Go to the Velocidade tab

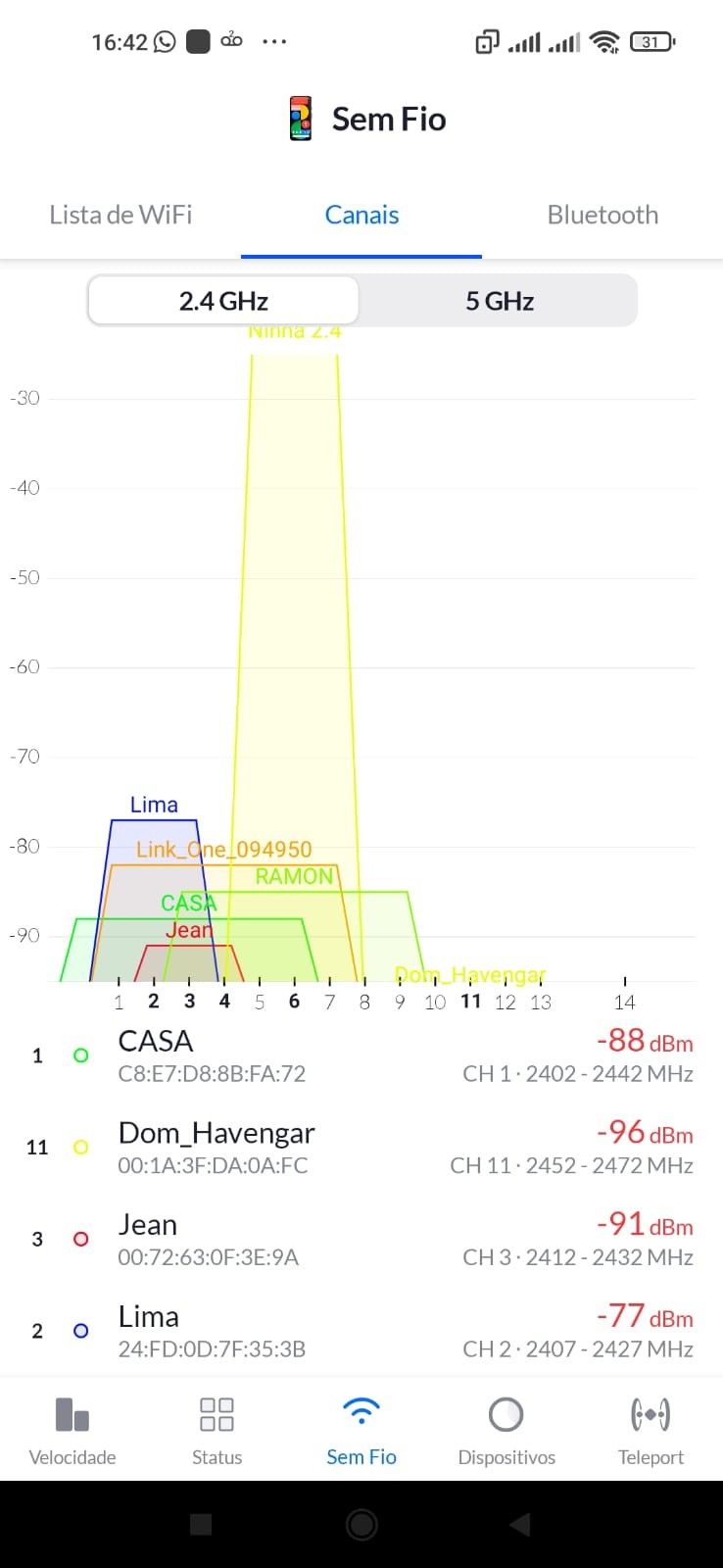72,1430
